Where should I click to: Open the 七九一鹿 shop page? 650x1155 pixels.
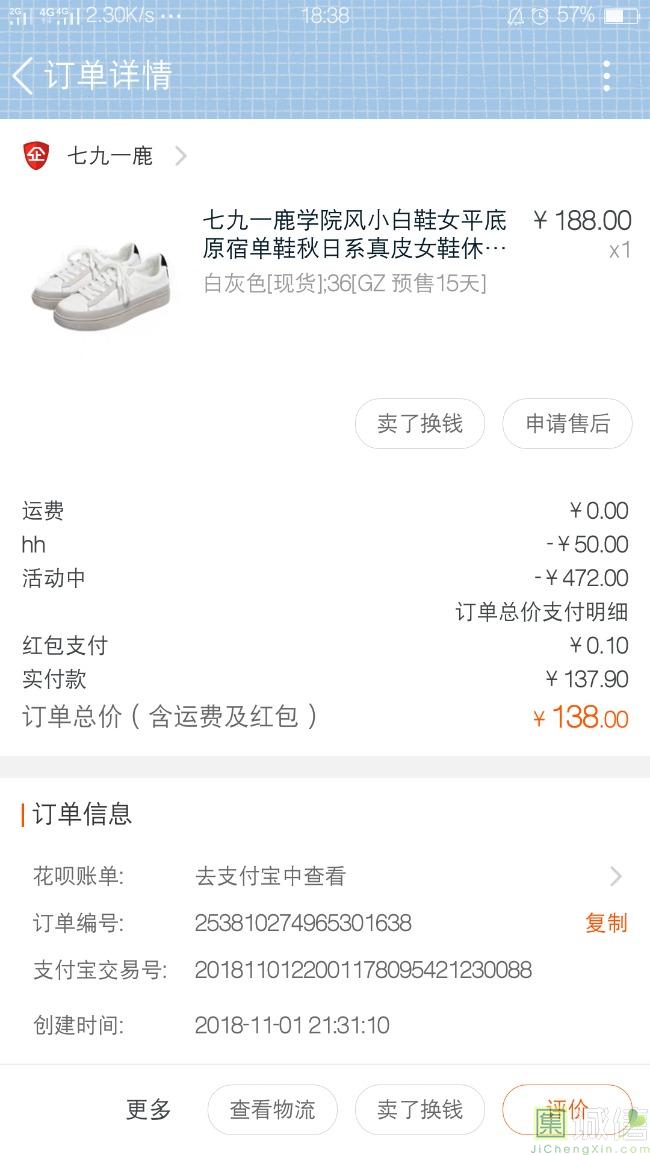point(110,156)
